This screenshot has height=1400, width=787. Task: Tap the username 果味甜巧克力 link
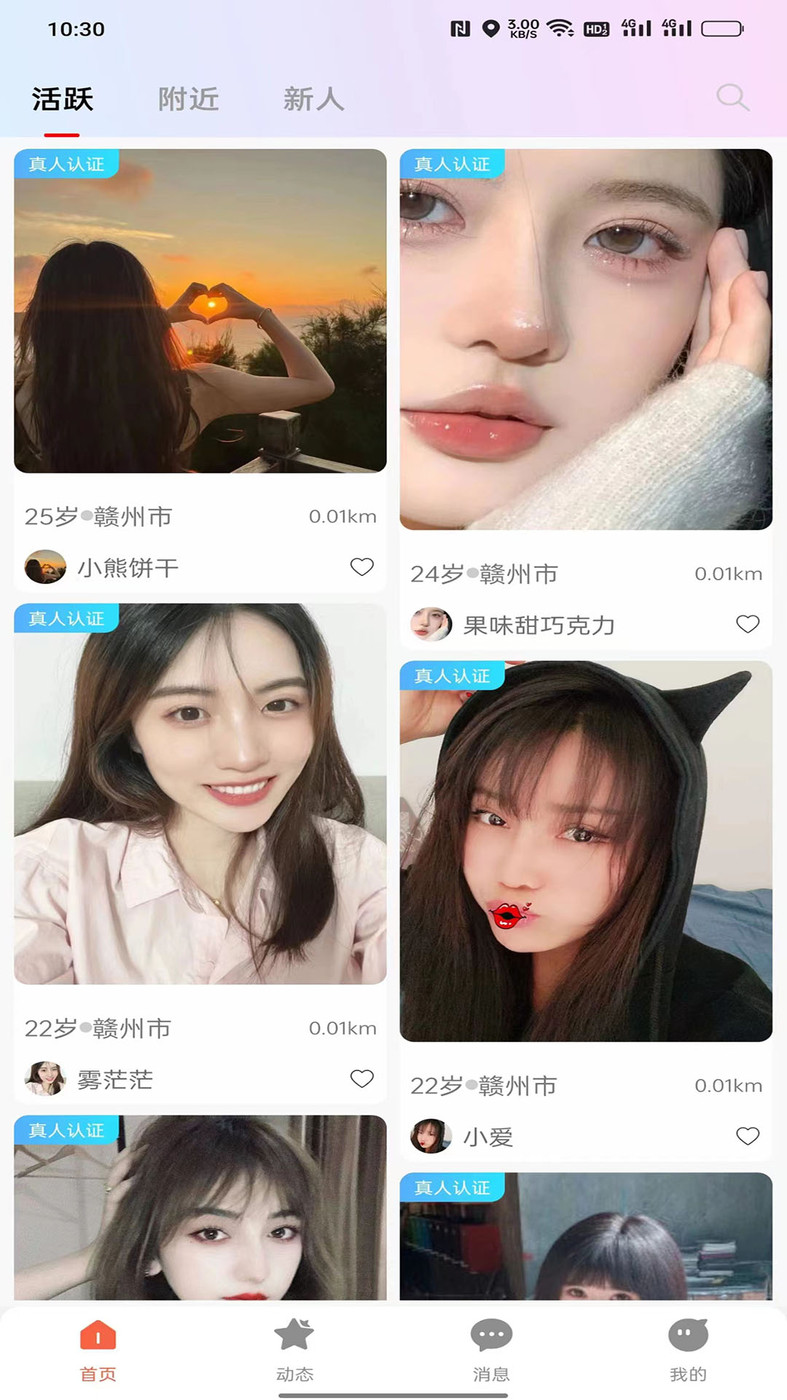[x=539, y=624]
